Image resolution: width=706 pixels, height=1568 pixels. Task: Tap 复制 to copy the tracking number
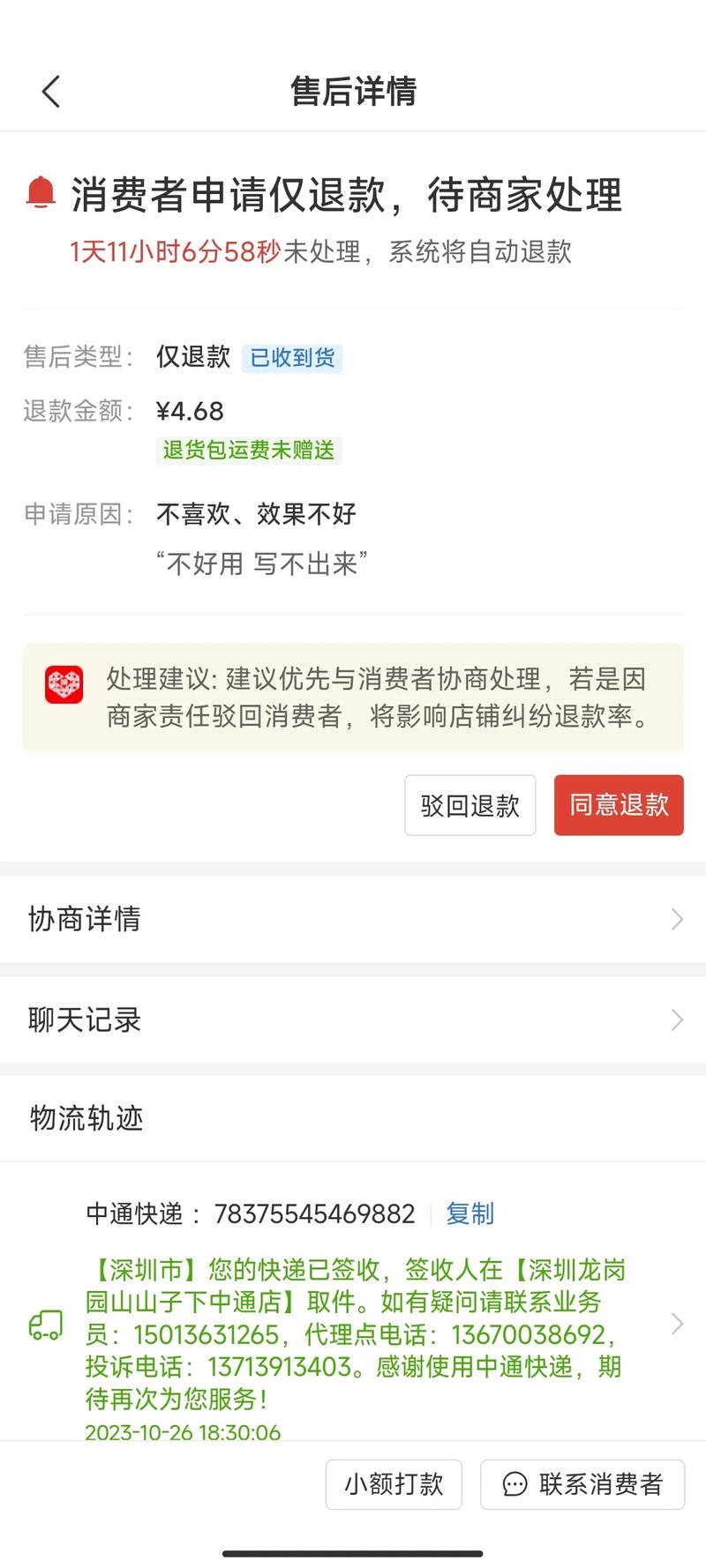[469, 1213]
